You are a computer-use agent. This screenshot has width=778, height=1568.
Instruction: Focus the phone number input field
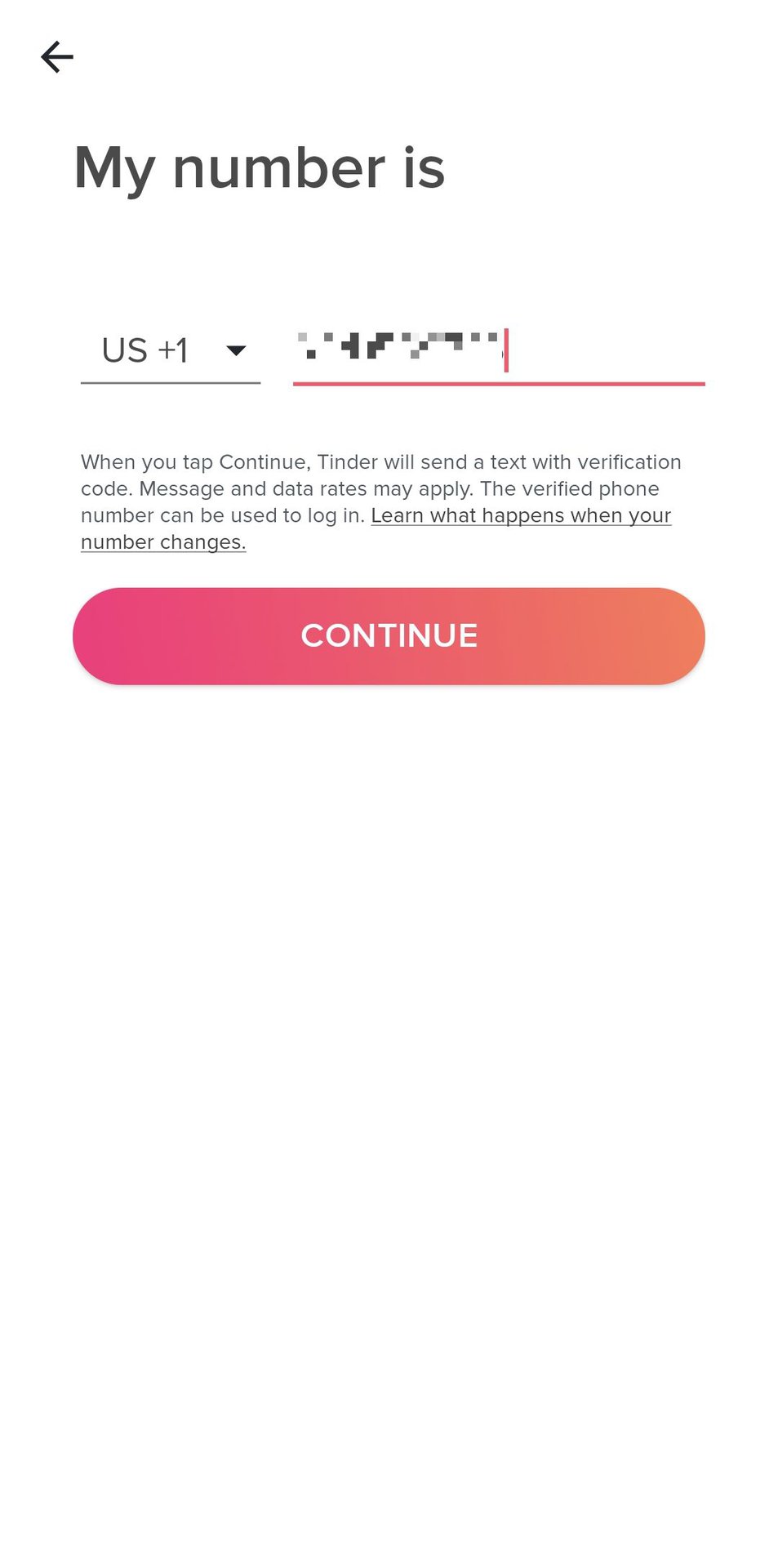tap(498, 351)
